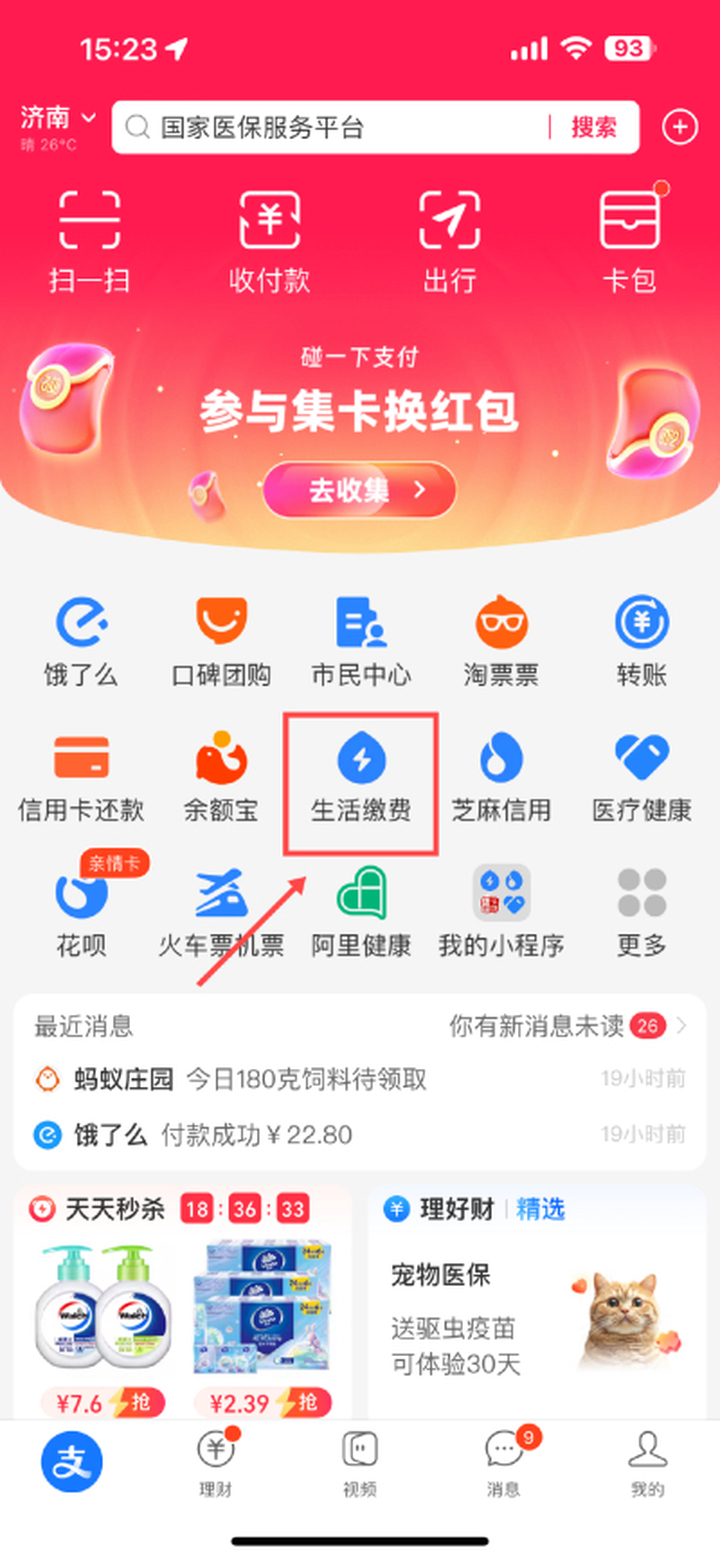The height and width of the screenshot is (1559, 720).
Task: Switch to the 我的 tab
Action: click(647, 1464)
